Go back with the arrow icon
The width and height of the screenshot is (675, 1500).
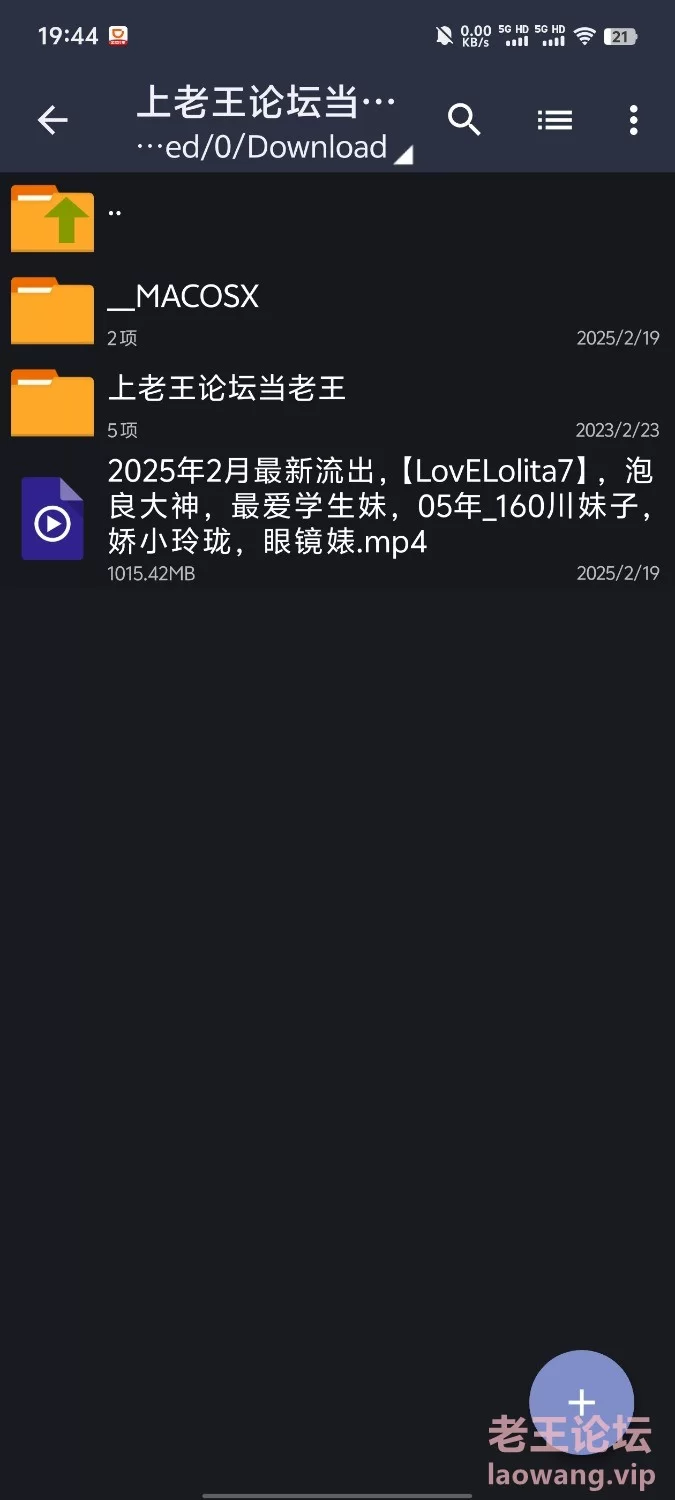52,121
